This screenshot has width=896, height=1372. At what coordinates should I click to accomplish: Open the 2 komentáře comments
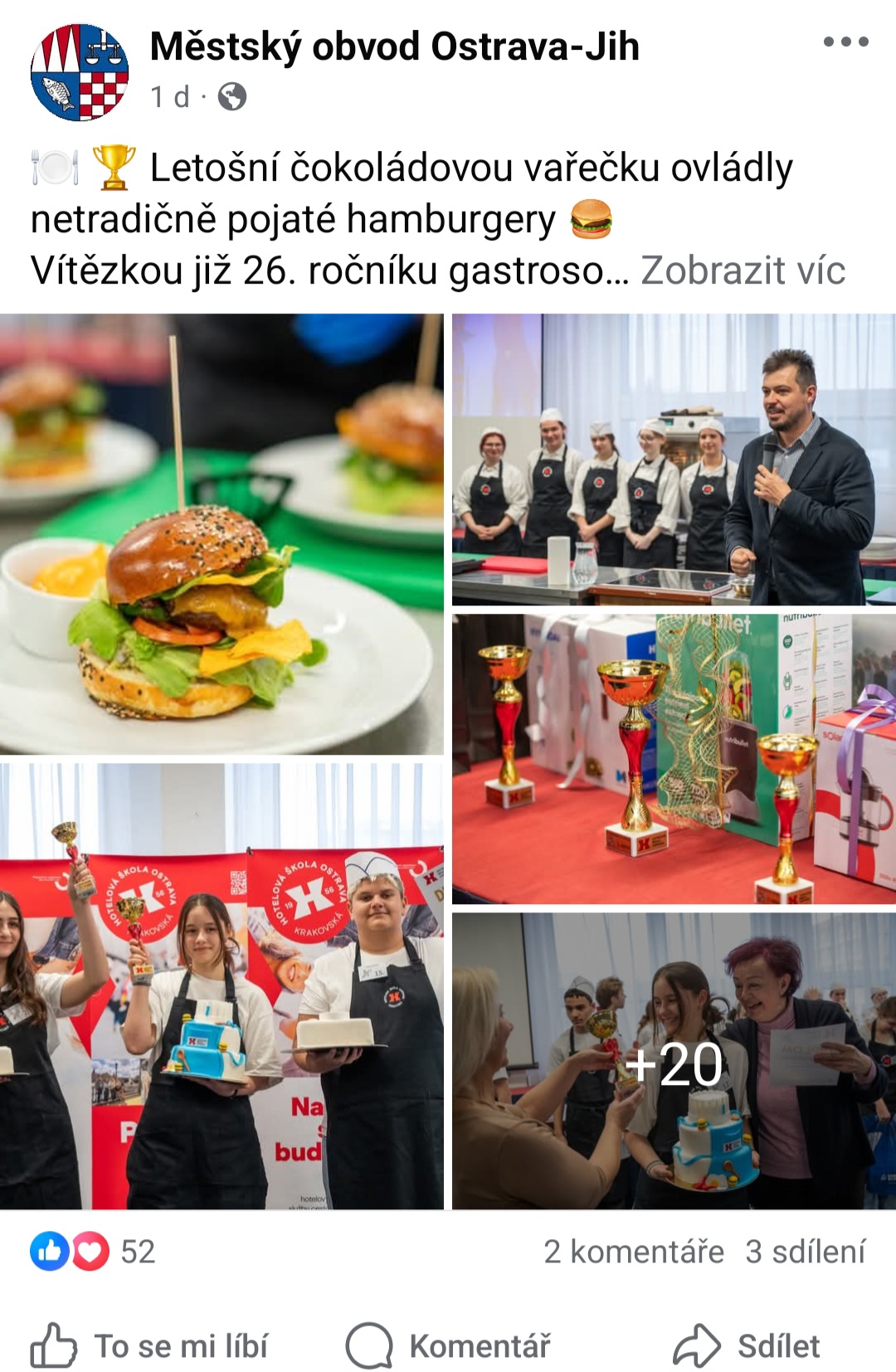pyautogui.click(x=633, y=1251)
